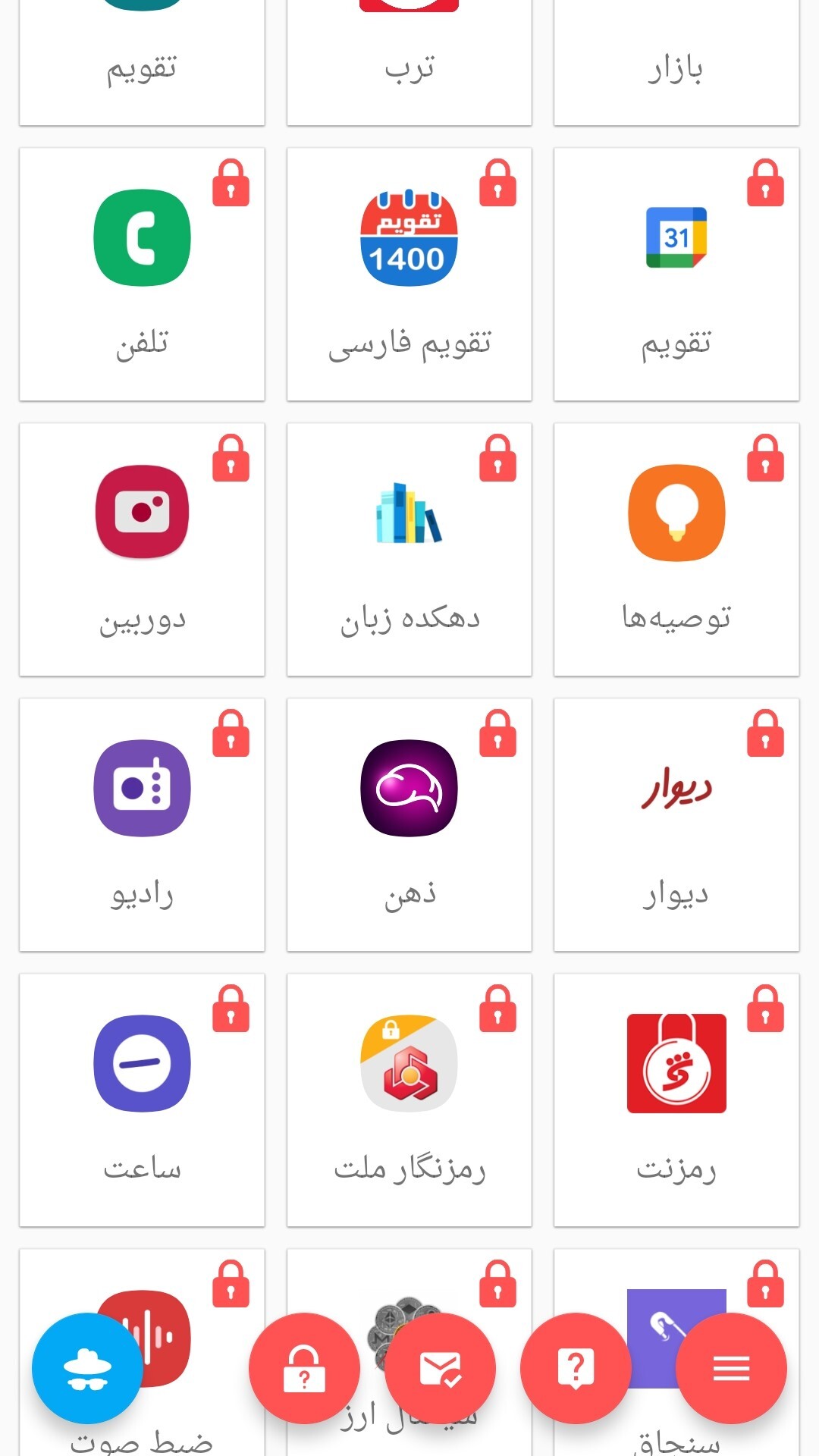Select the ذهن app tile
The width and height of the screenshot is (819, 1456).
click(409, 825)
